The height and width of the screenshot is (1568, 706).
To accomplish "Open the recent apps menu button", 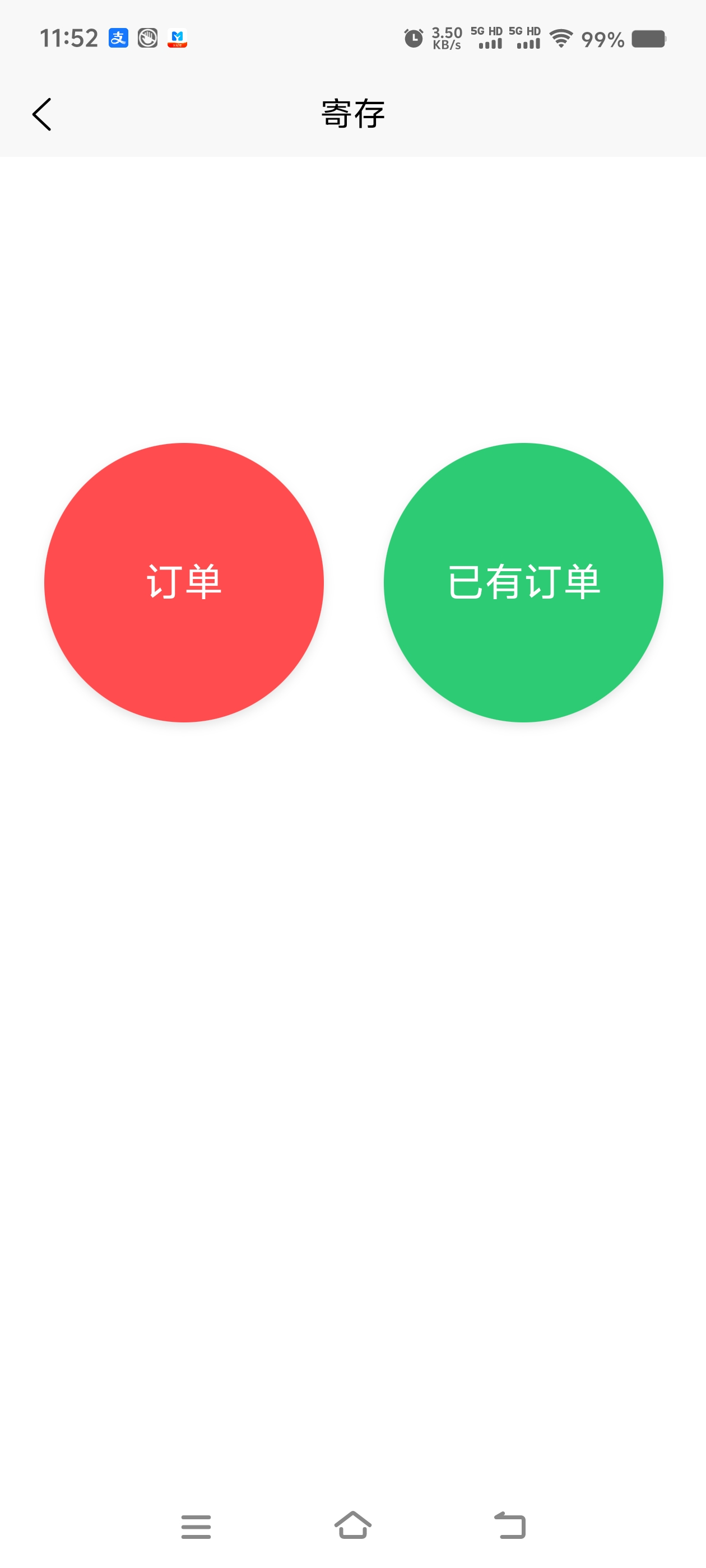I will (196, 1527).
